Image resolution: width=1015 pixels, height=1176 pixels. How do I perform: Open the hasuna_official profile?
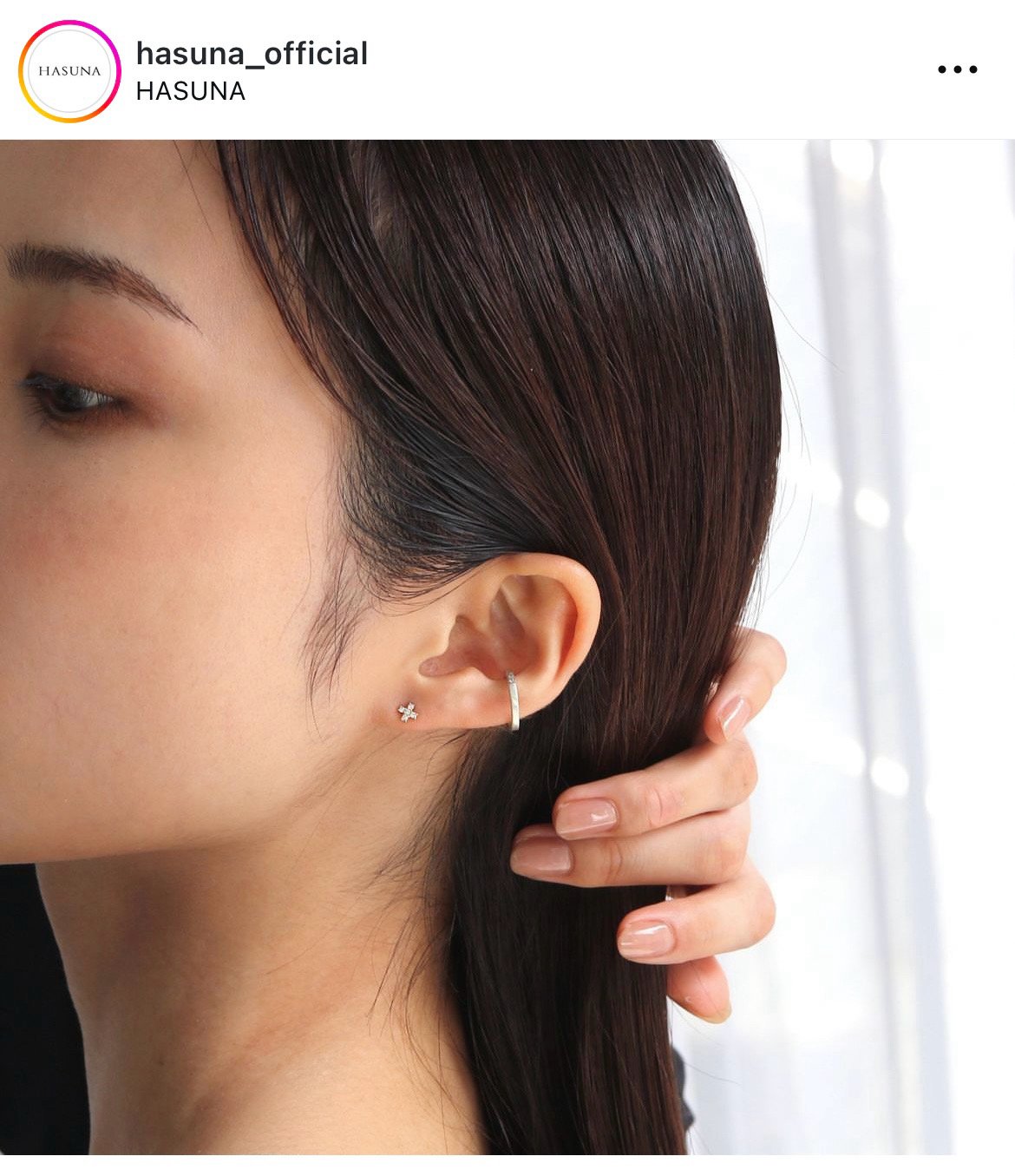pyautogui.click(x=252, y=54)
